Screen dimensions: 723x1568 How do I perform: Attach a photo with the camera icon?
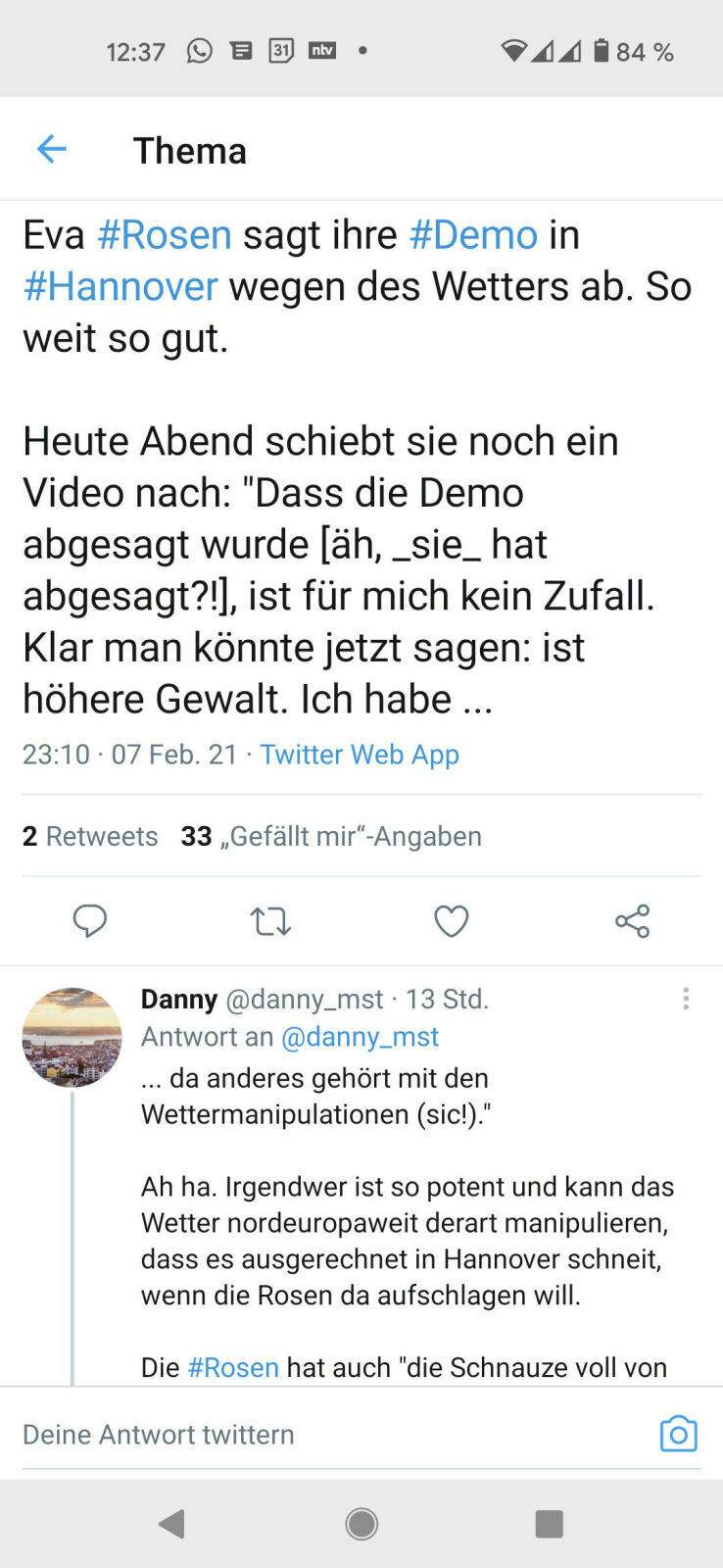click(678, 1435)
